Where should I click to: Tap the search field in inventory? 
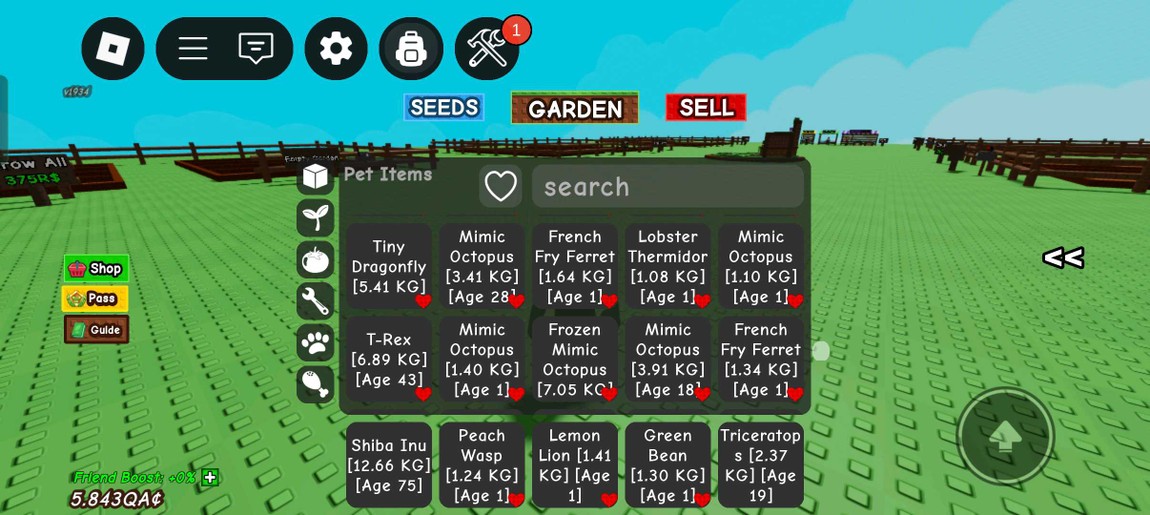667,187
